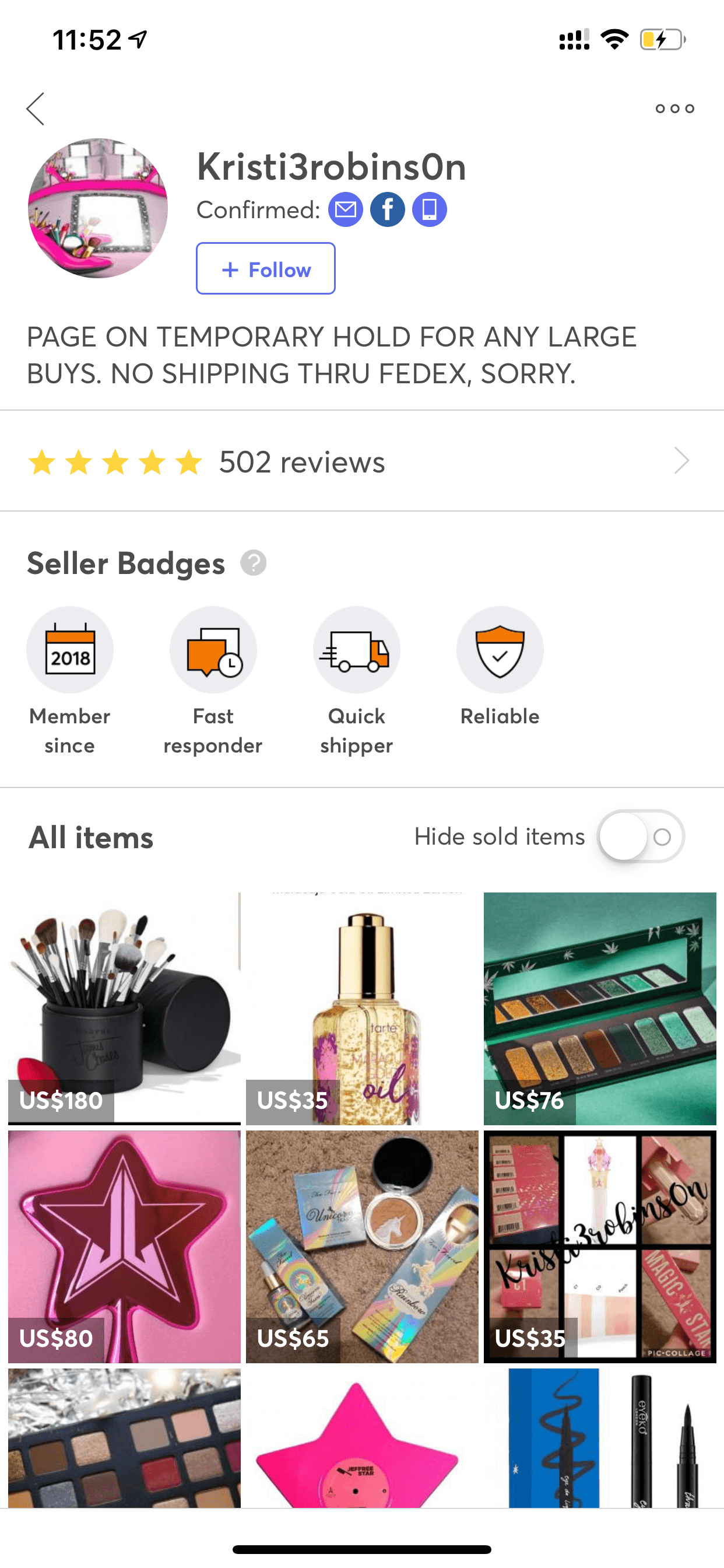Image resolution: width=724 pixels, height=1568 pixels.
Task: Open the three-dot overflow menu
Action: [674, 109]
